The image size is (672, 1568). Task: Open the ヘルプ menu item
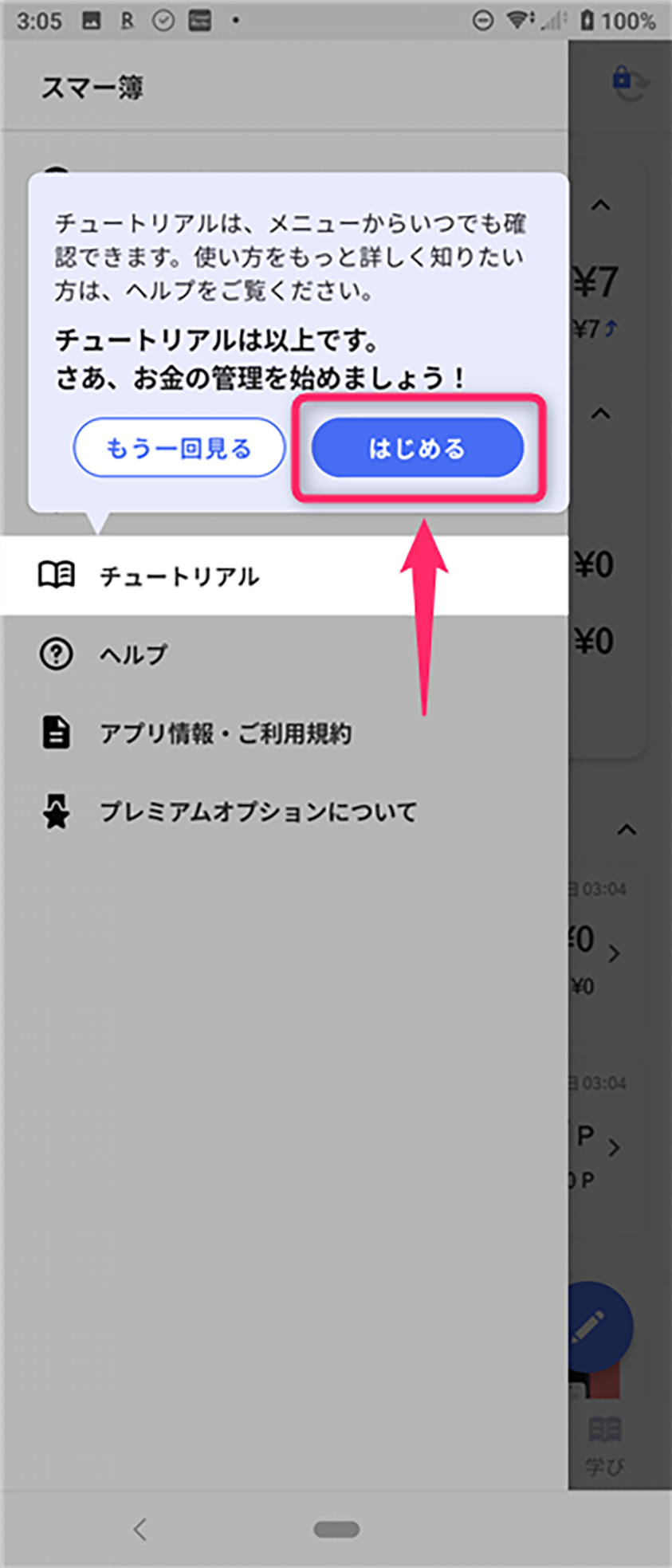(x=133, y=654)
